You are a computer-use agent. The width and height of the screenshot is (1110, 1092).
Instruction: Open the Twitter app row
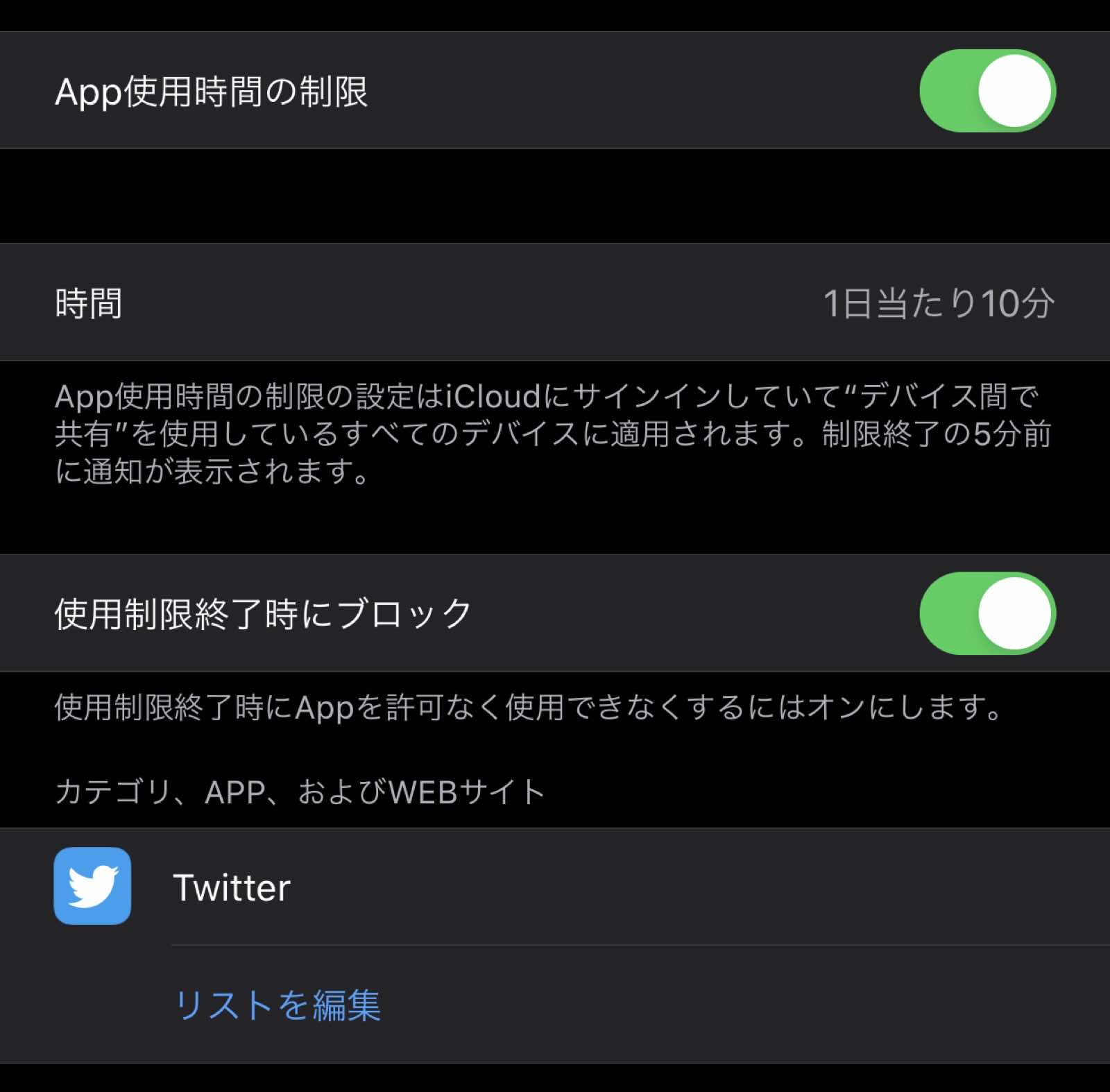coord(555,887)
